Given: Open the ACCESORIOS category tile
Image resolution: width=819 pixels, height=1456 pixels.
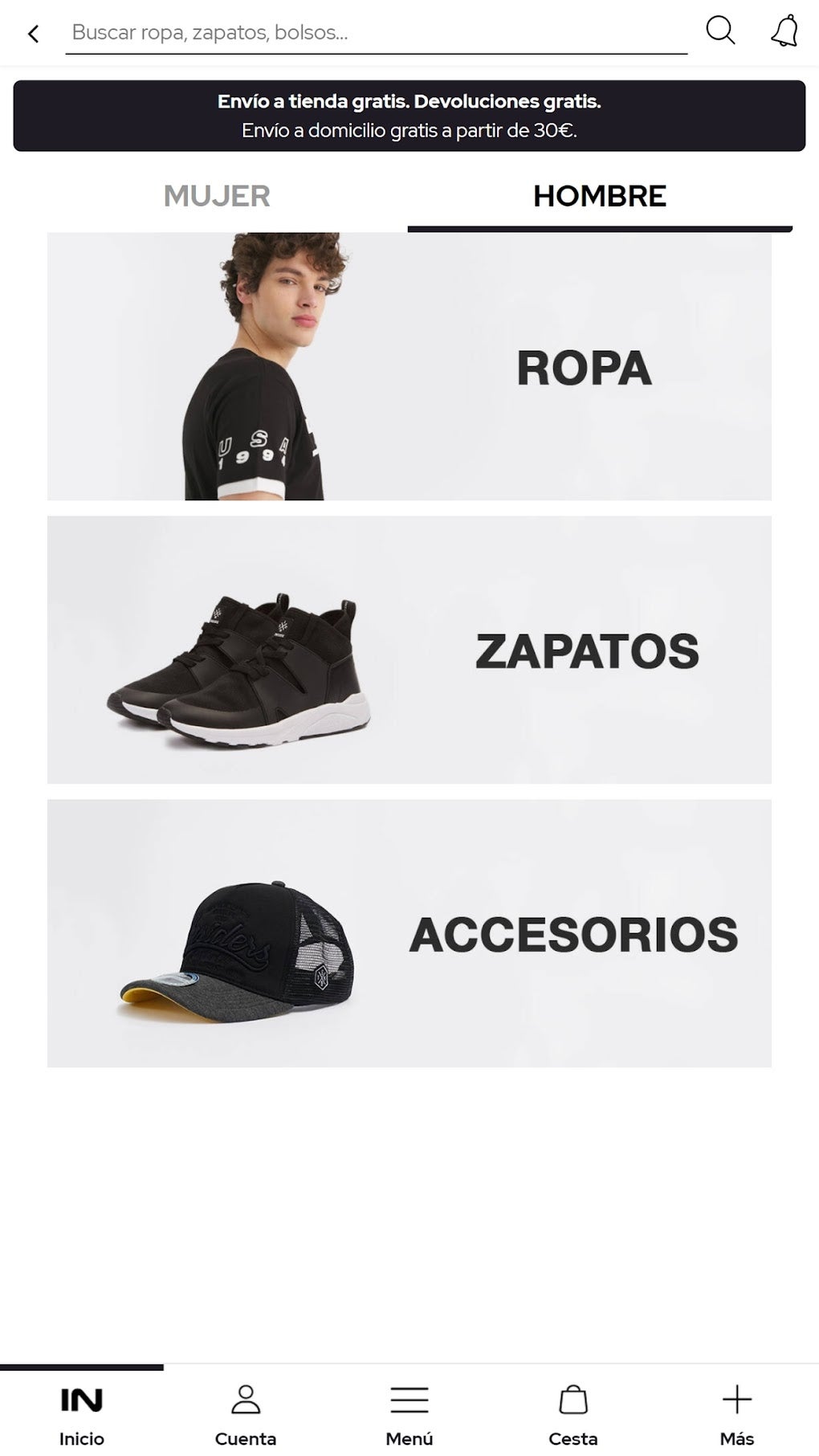Looking at the screenshot, I should click(x=409, y=933).
